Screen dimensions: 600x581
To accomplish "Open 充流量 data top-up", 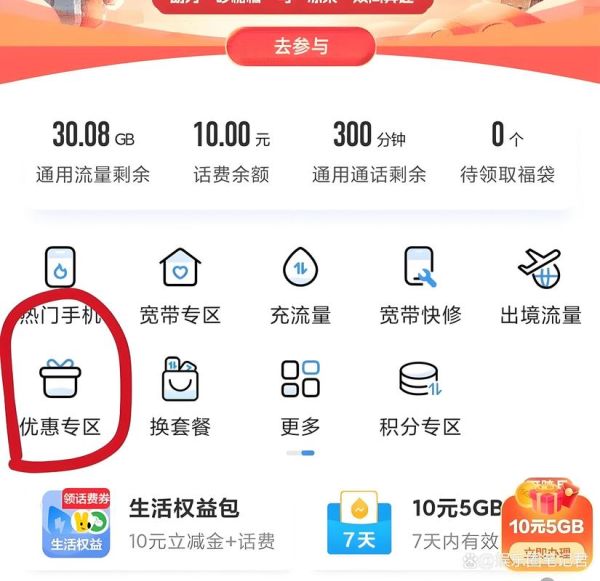I will [300, 287].
